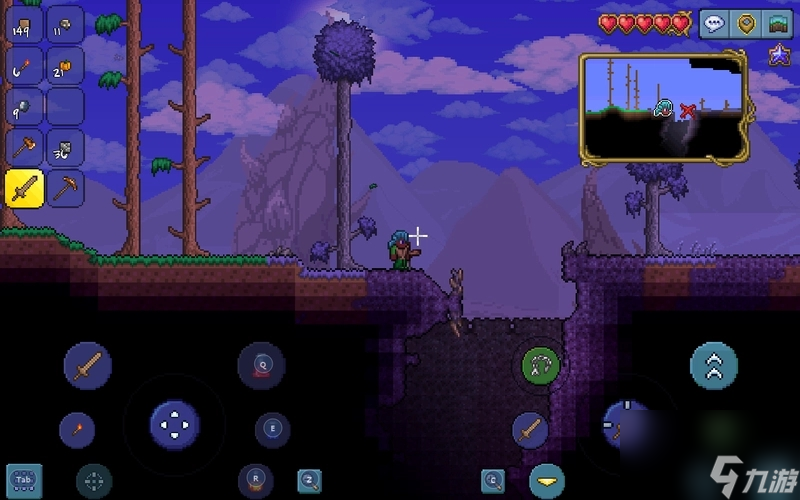The width and height of the screenshot is (800, 500).
Task: Tap the minimap to enlarge it
Action: pyautogui.click(x=664, y=107)
